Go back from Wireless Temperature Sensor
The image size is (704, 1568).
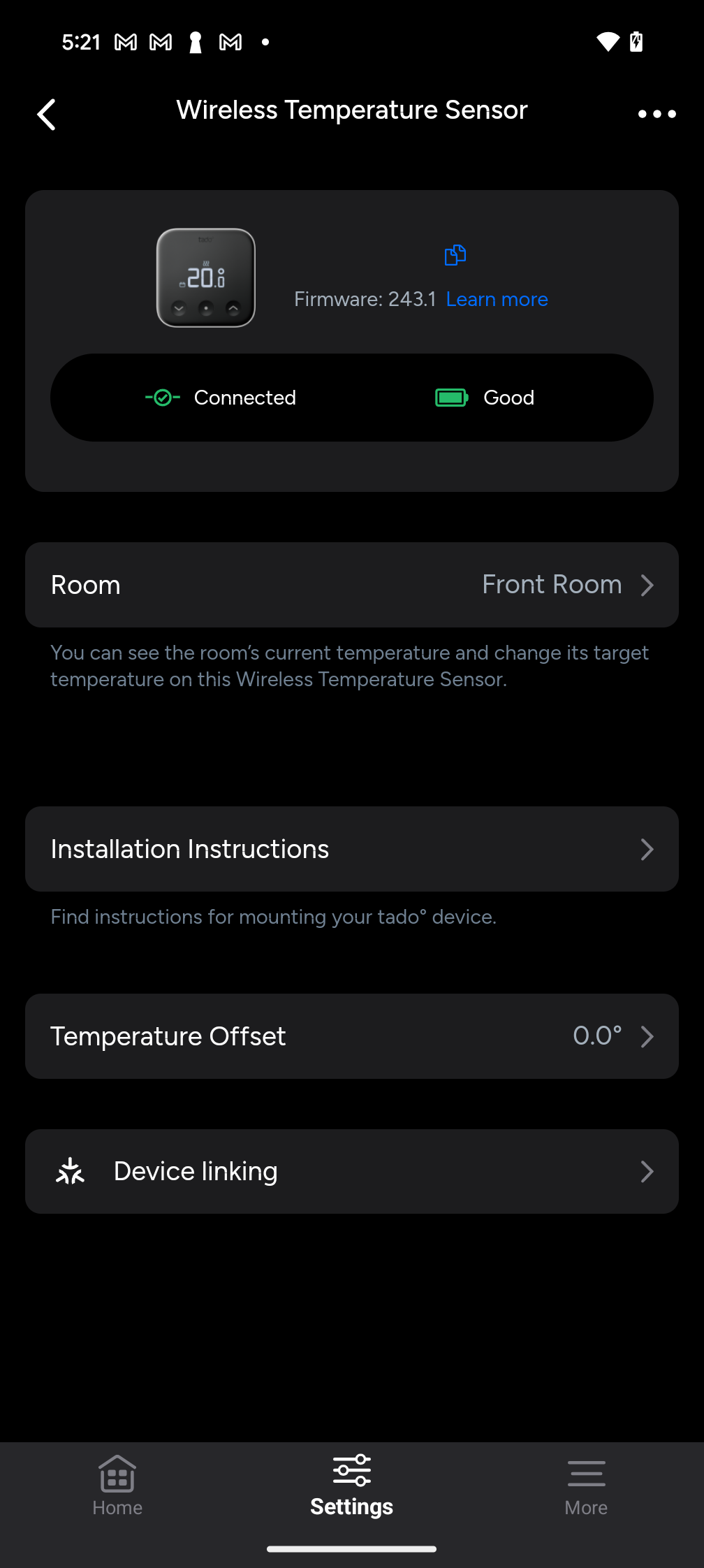click(47, 114)
